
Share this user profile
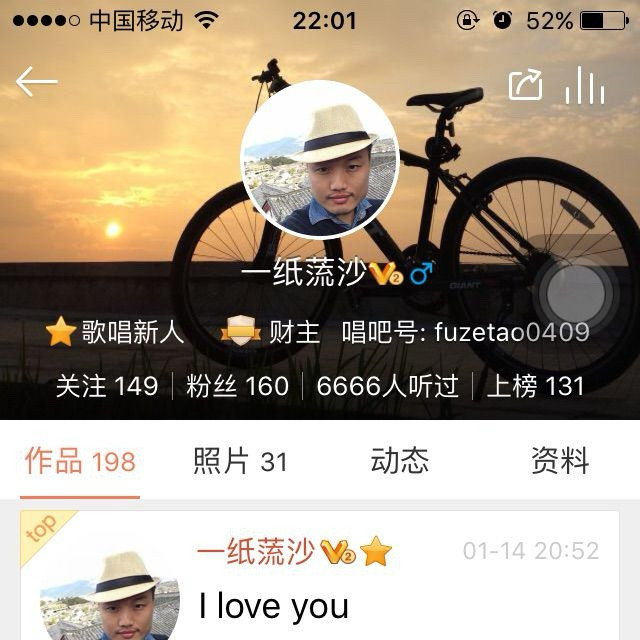click(525, 85)
